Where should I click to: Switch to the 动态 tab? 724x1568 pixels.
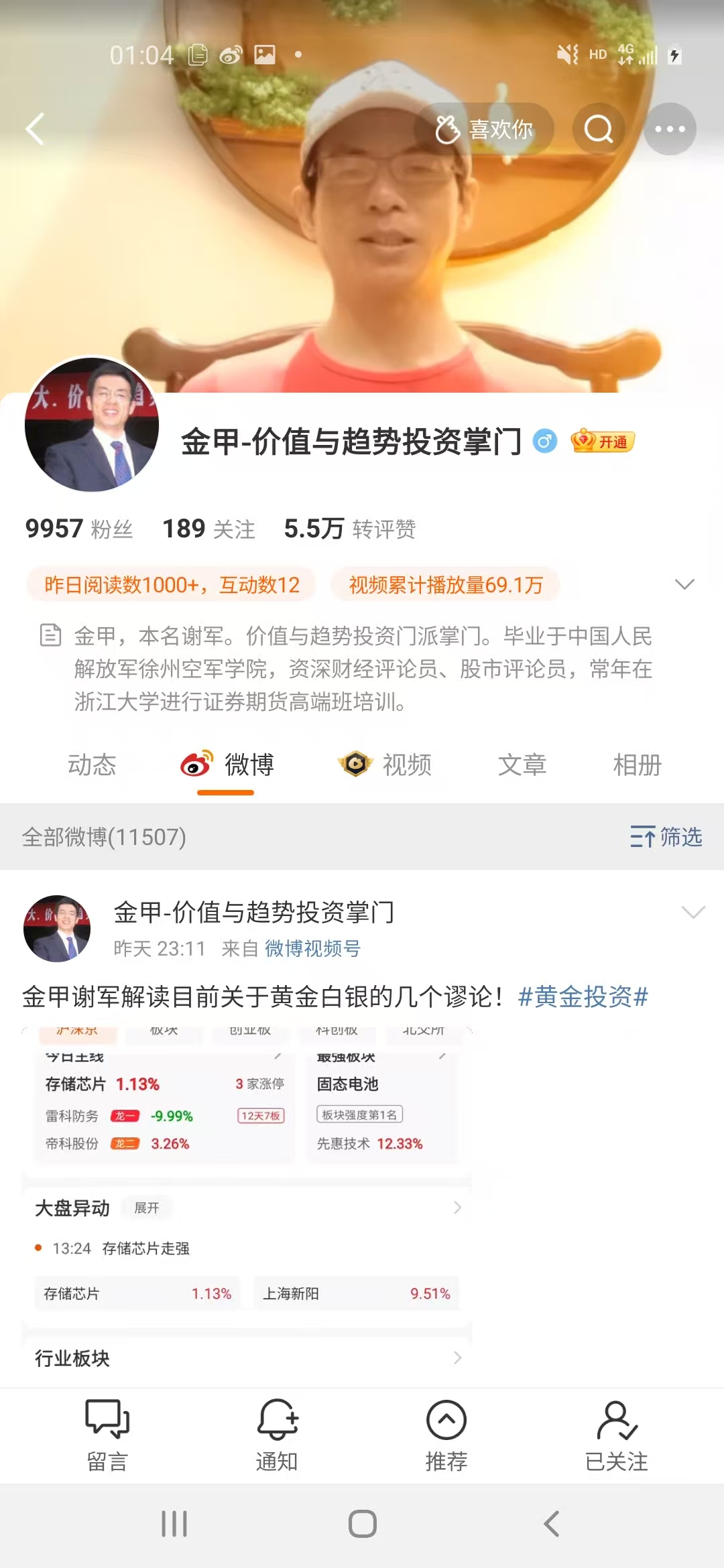coord(92,765)
